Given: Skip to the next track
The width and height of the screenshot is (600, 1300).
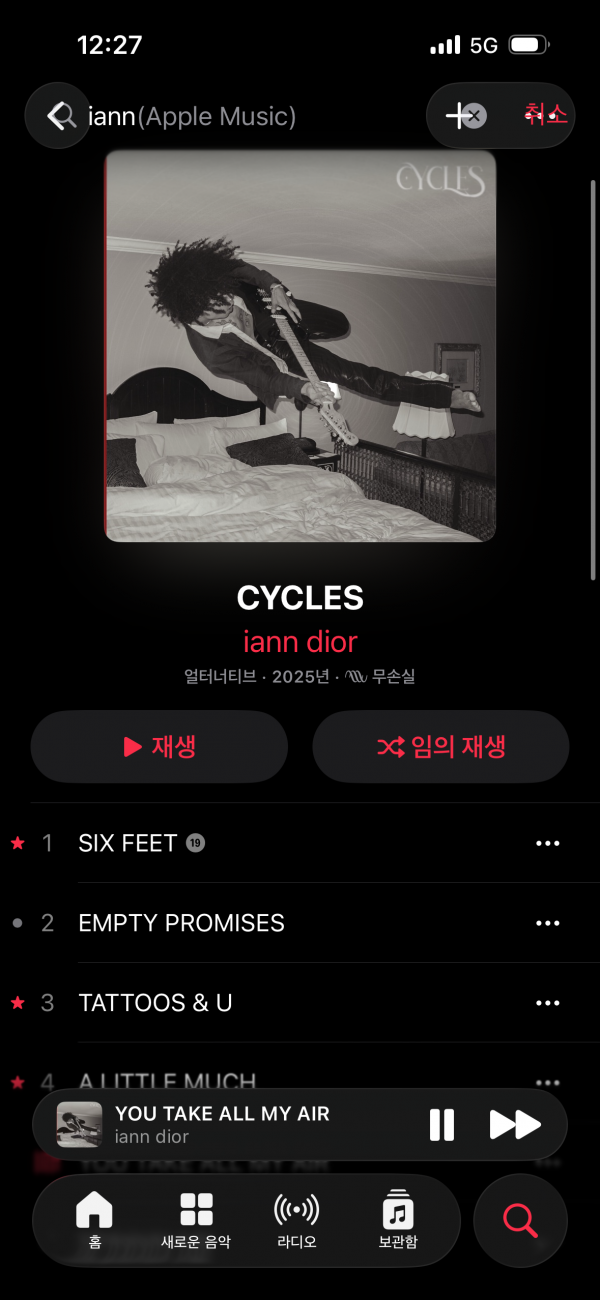Looking at the screenshot, I should click(x=515, y=1124).
